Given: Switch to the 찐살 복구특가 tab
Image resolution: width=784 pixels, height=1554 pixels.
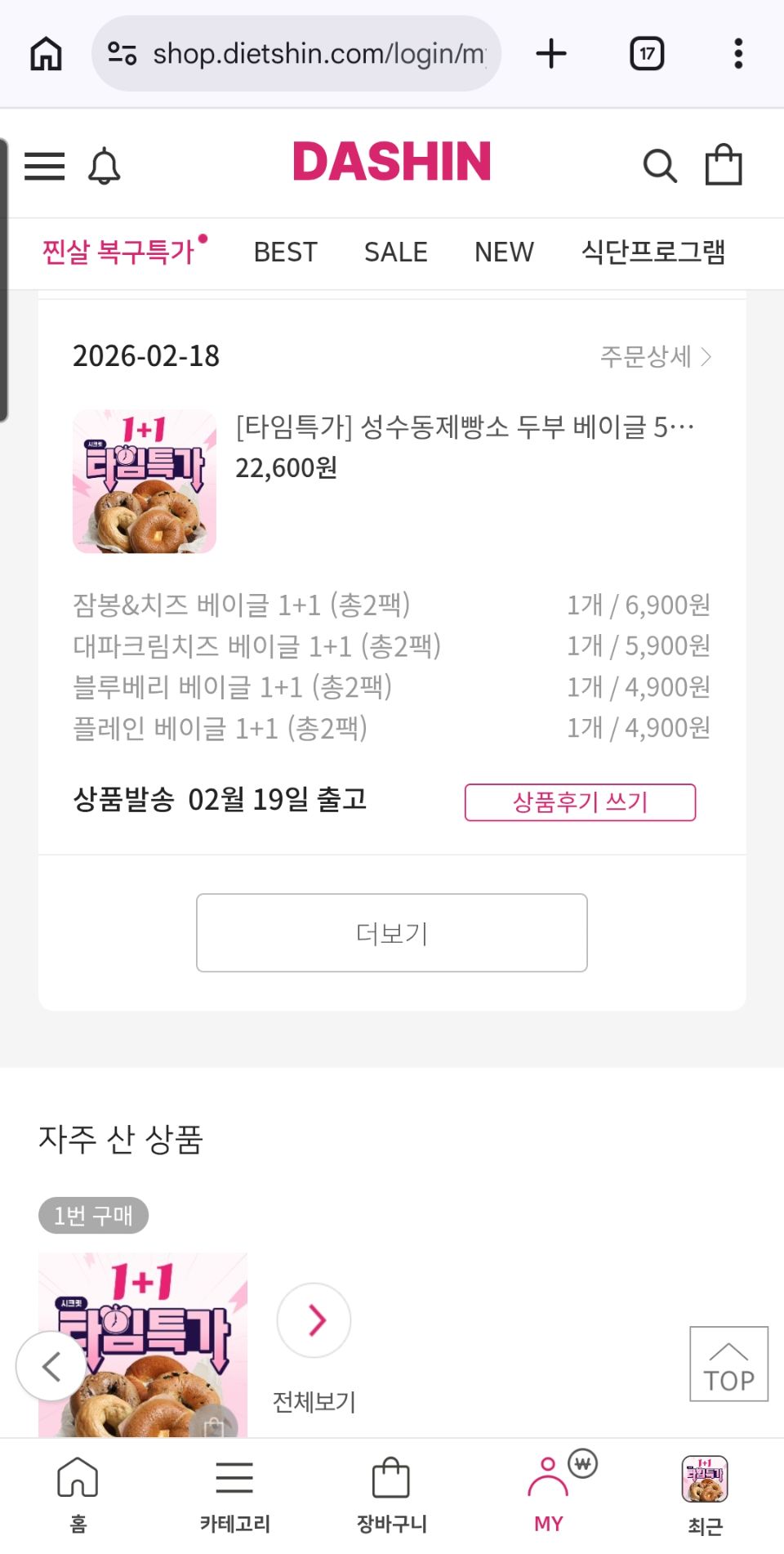Looking at the screenshot, I should click(119, 252).
